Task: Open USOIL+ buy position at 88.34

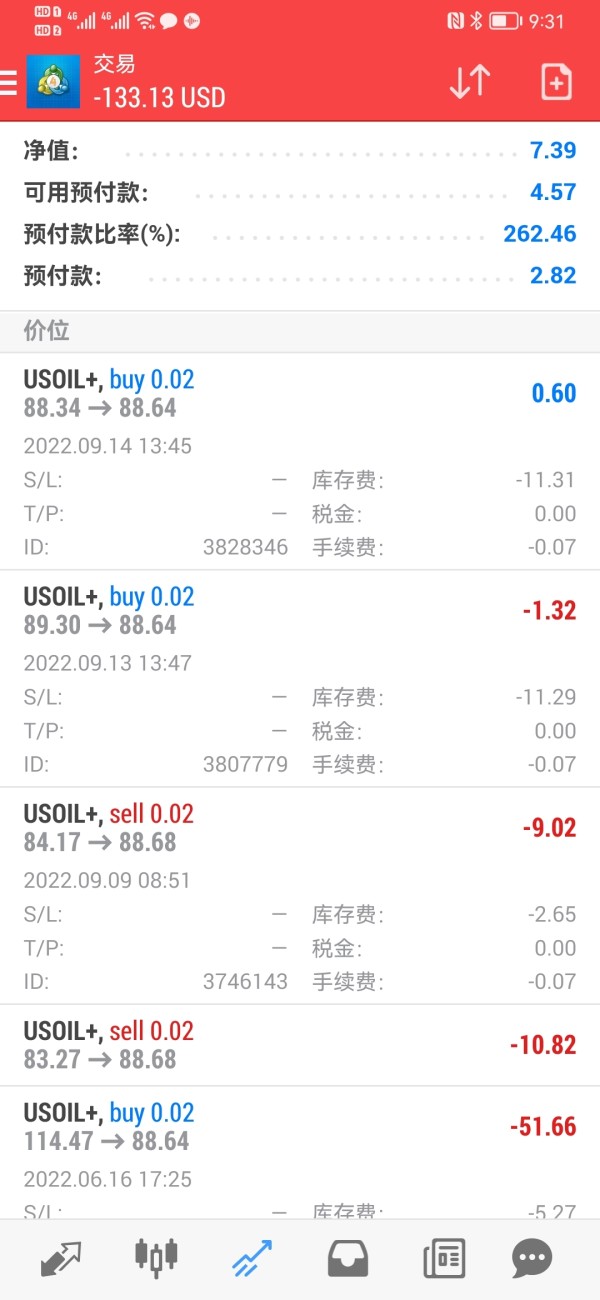Action: tap(300, 394)
